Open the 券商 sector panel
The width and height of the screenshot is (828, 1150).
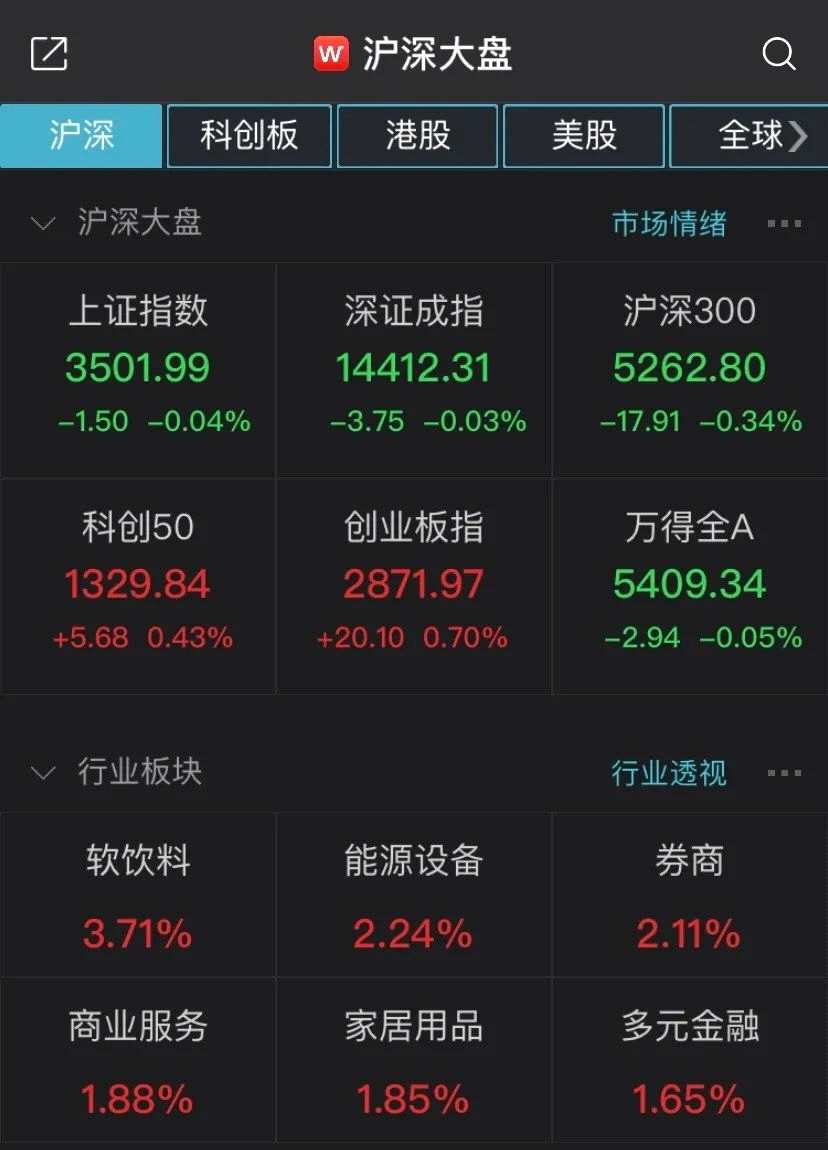click(689, 896)
